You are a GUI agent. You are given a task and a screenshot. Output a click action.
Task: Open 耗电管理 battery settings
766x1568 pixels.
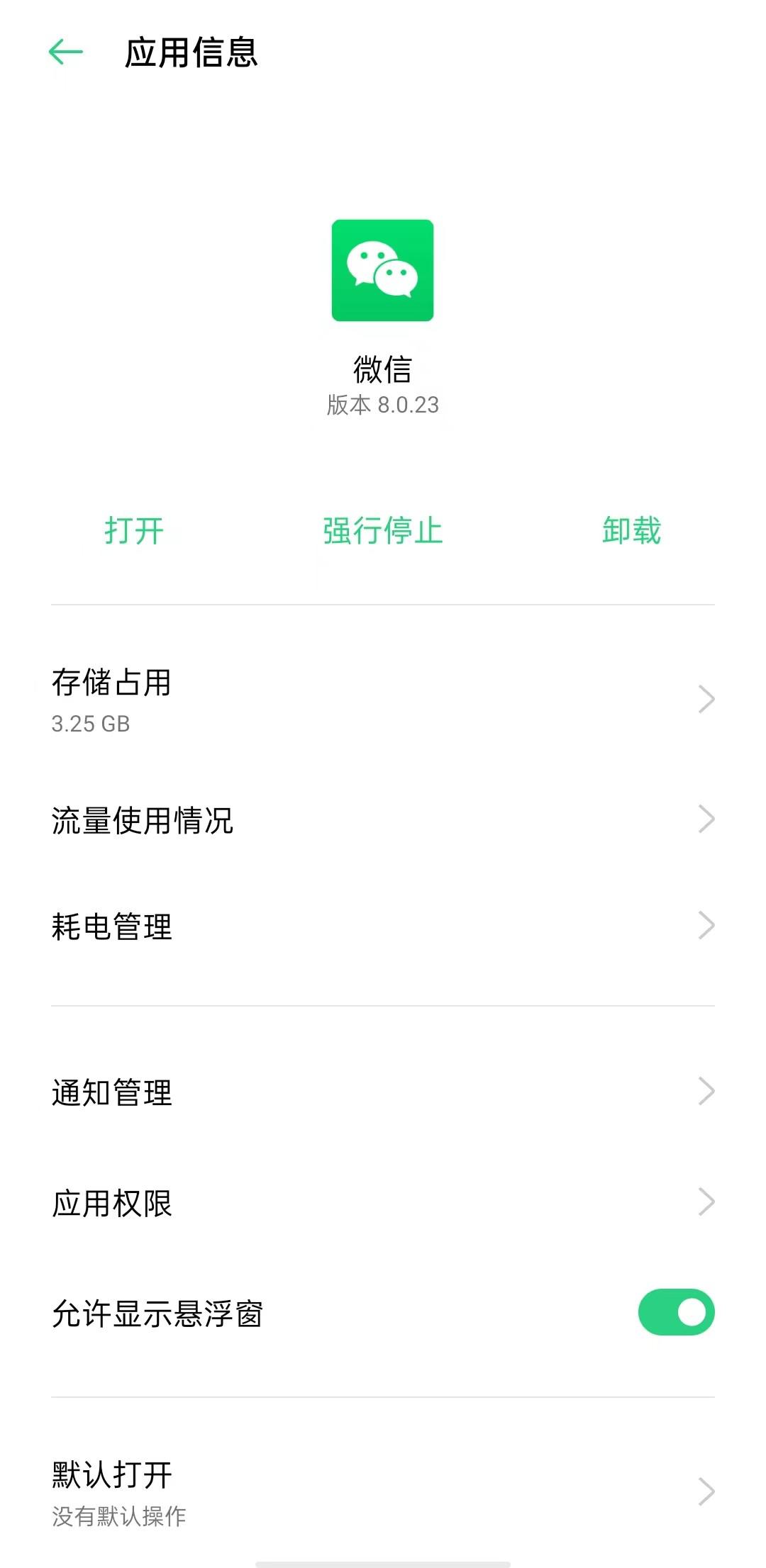[x=383, y=926]
